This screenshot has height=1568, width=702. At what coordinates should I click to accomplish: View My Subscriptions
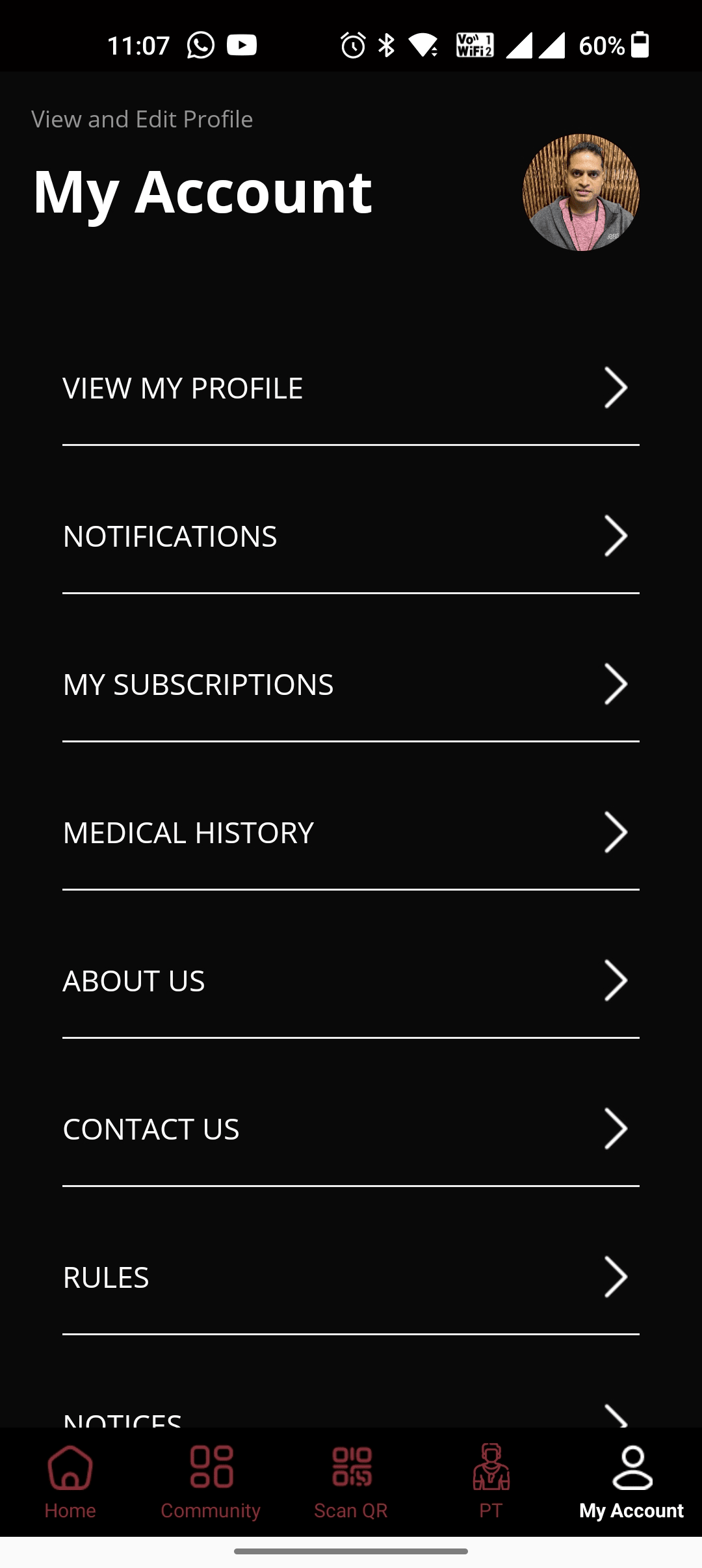351,685
